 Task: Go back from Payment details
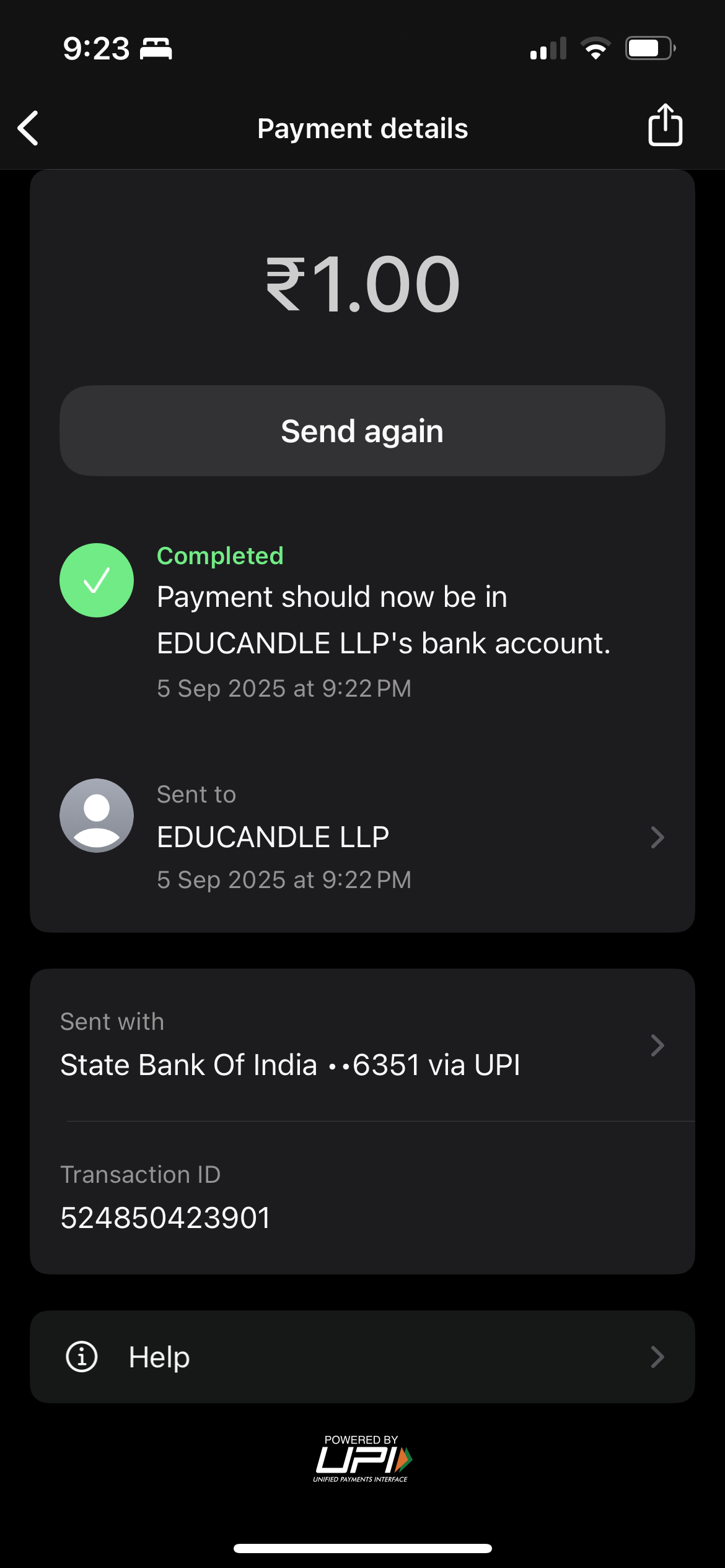[29, 128]
